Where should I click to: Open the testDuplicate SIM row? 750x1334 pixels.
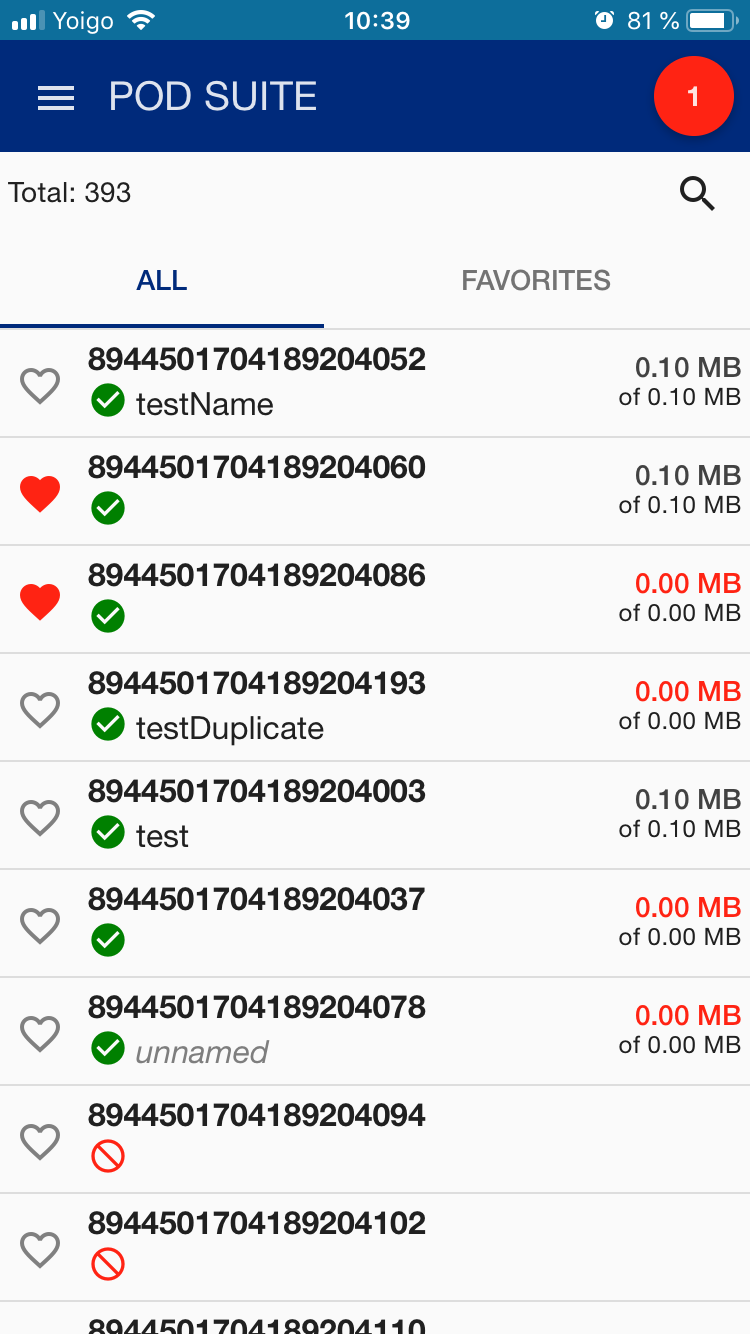point(375,708)
